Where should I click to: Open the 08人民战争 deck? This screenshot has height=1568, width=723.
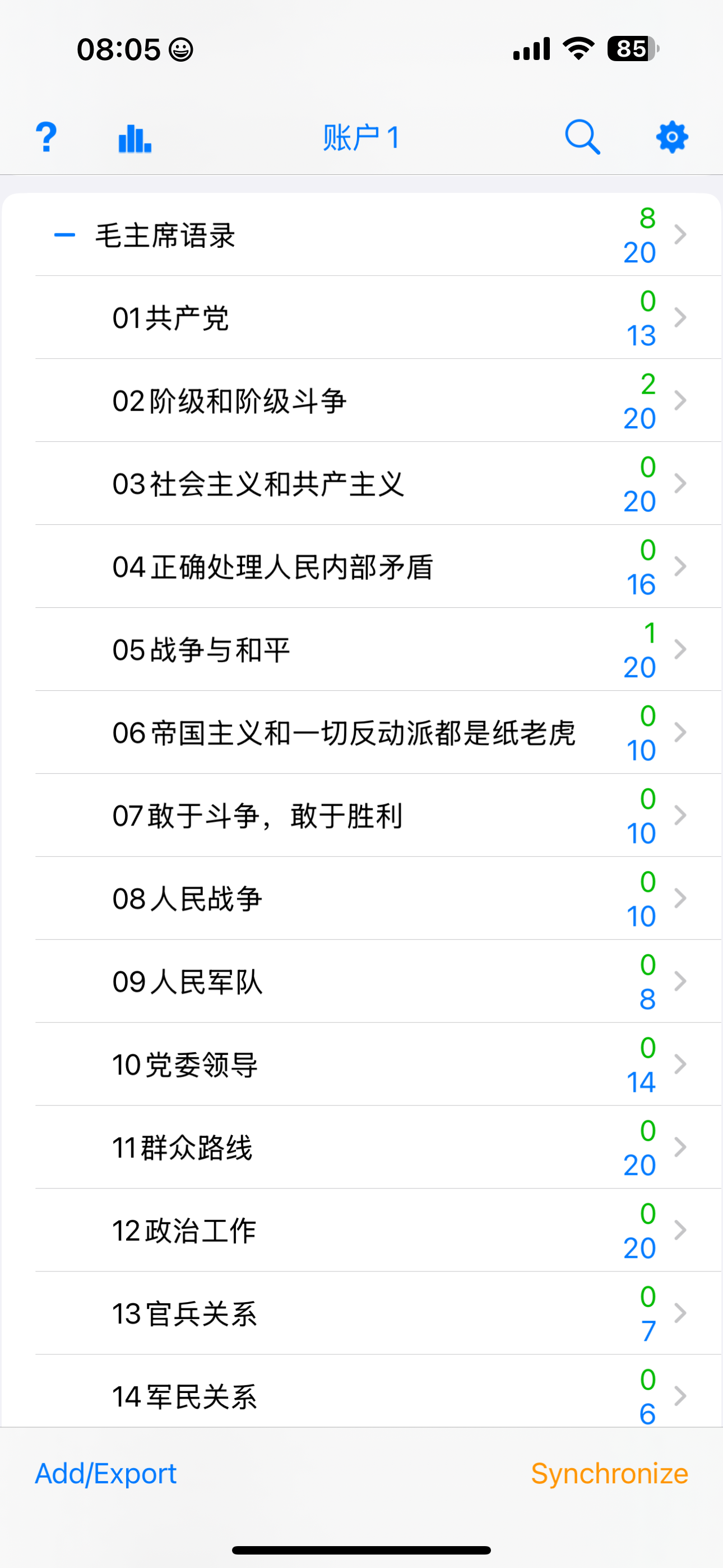click(x=187, y=898)
